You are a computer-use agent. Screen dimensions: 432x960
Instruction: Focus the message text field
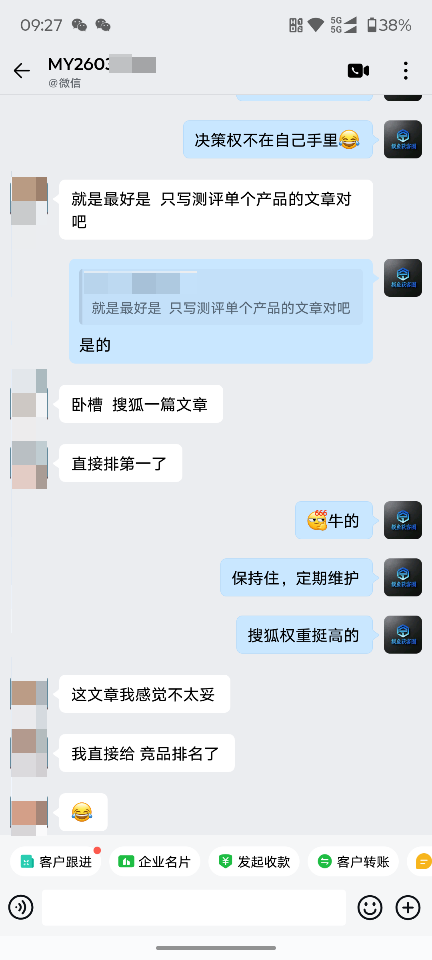coord(194,907)
